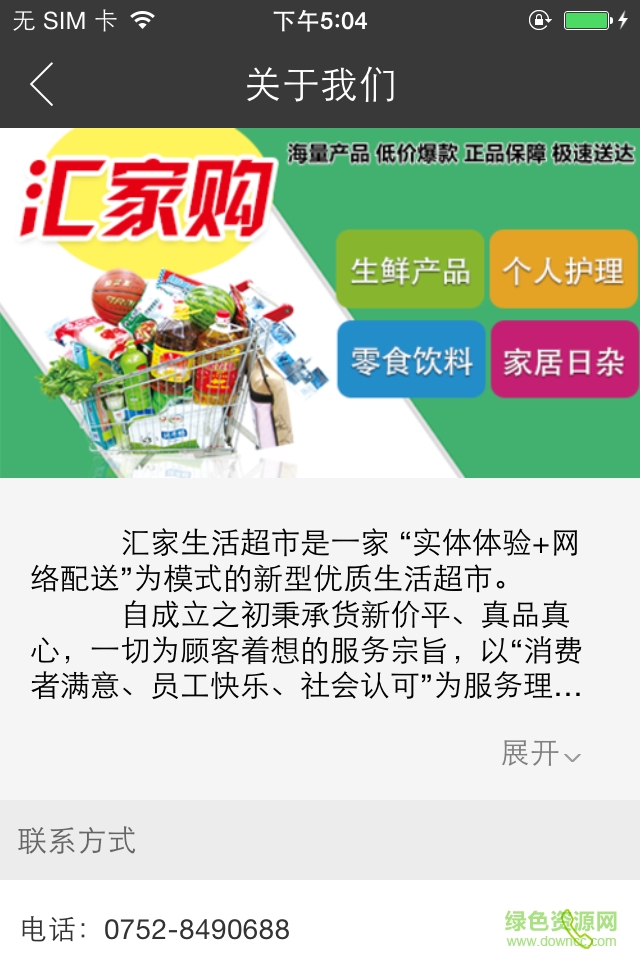Expand the description with 展开

[540, 753]
